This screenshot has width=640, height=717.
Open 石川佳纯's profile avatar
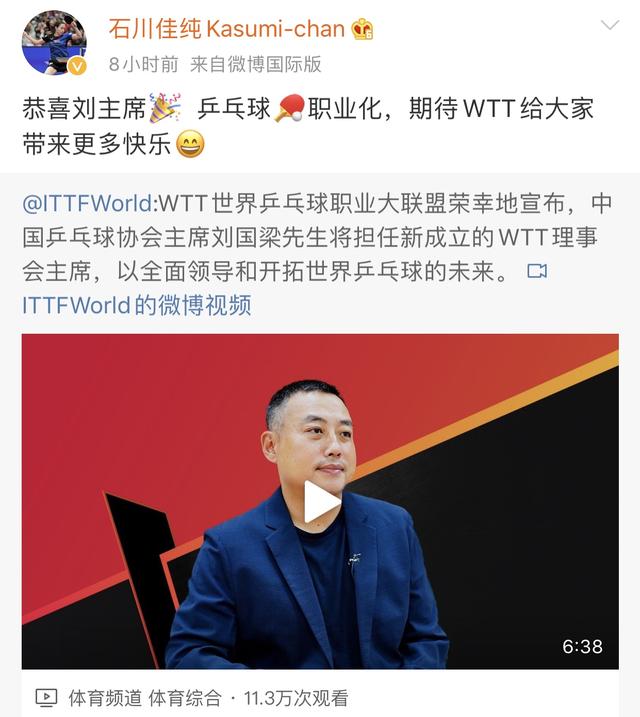(x=54, y=43)
